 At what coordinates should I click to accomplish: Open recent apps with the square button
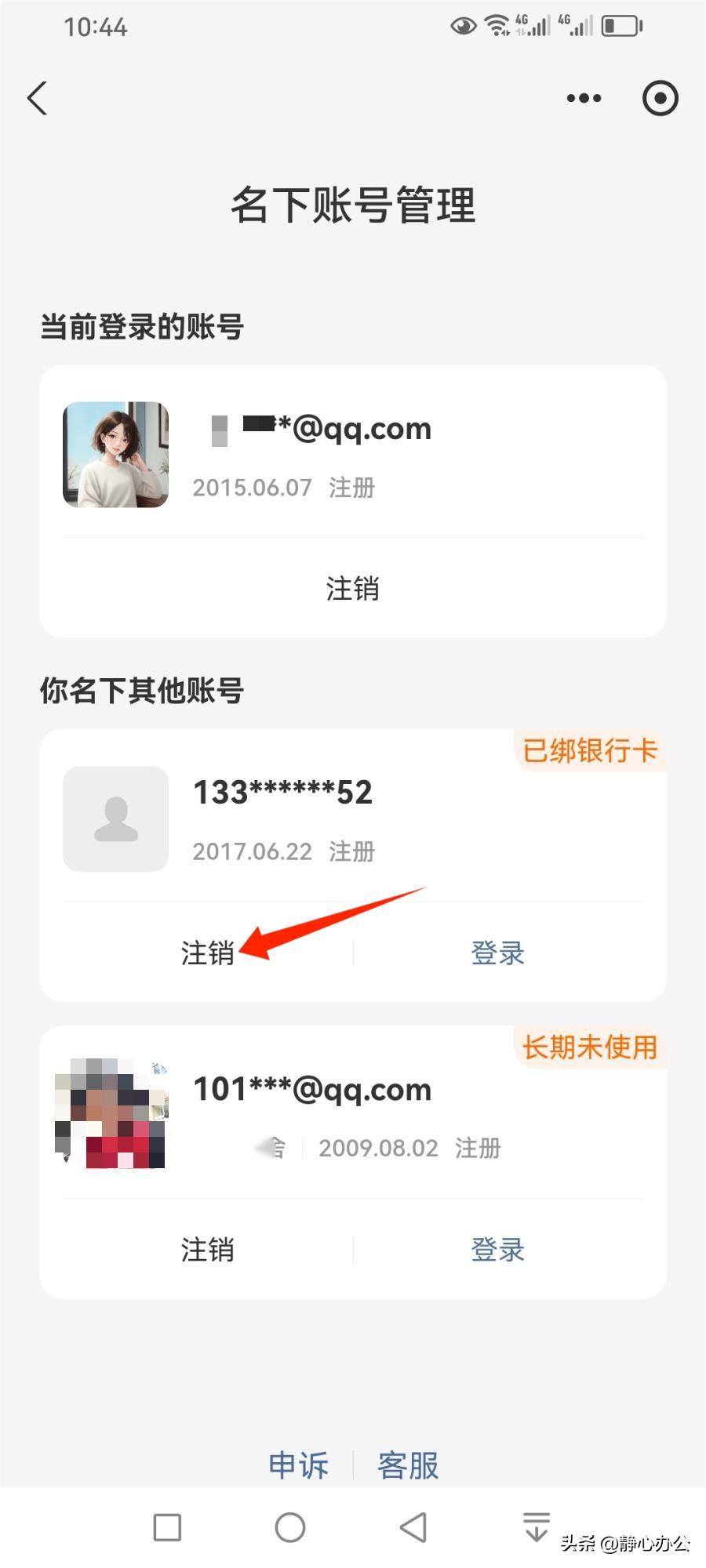point(167,1527)
